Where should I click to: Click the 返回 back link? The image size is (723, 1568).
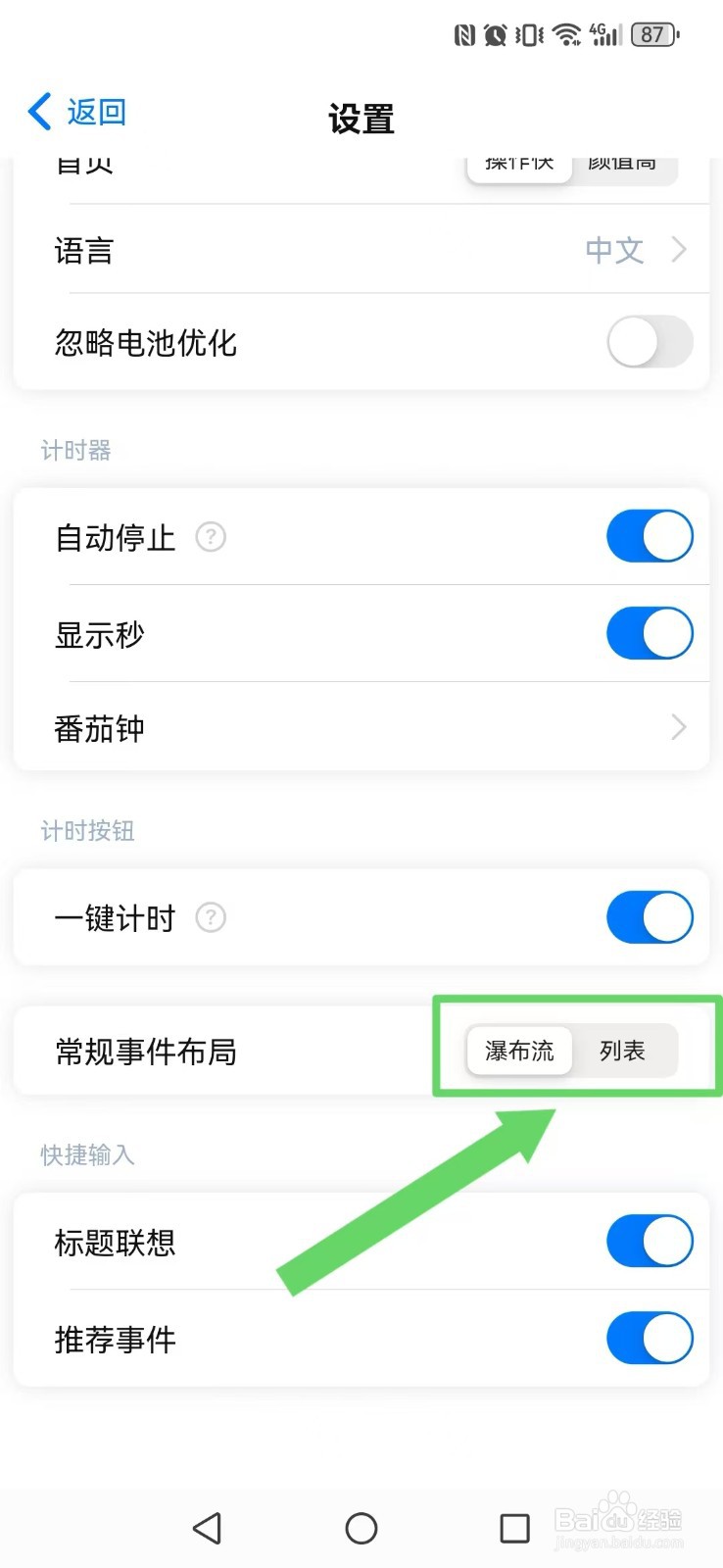coord(95,111)
